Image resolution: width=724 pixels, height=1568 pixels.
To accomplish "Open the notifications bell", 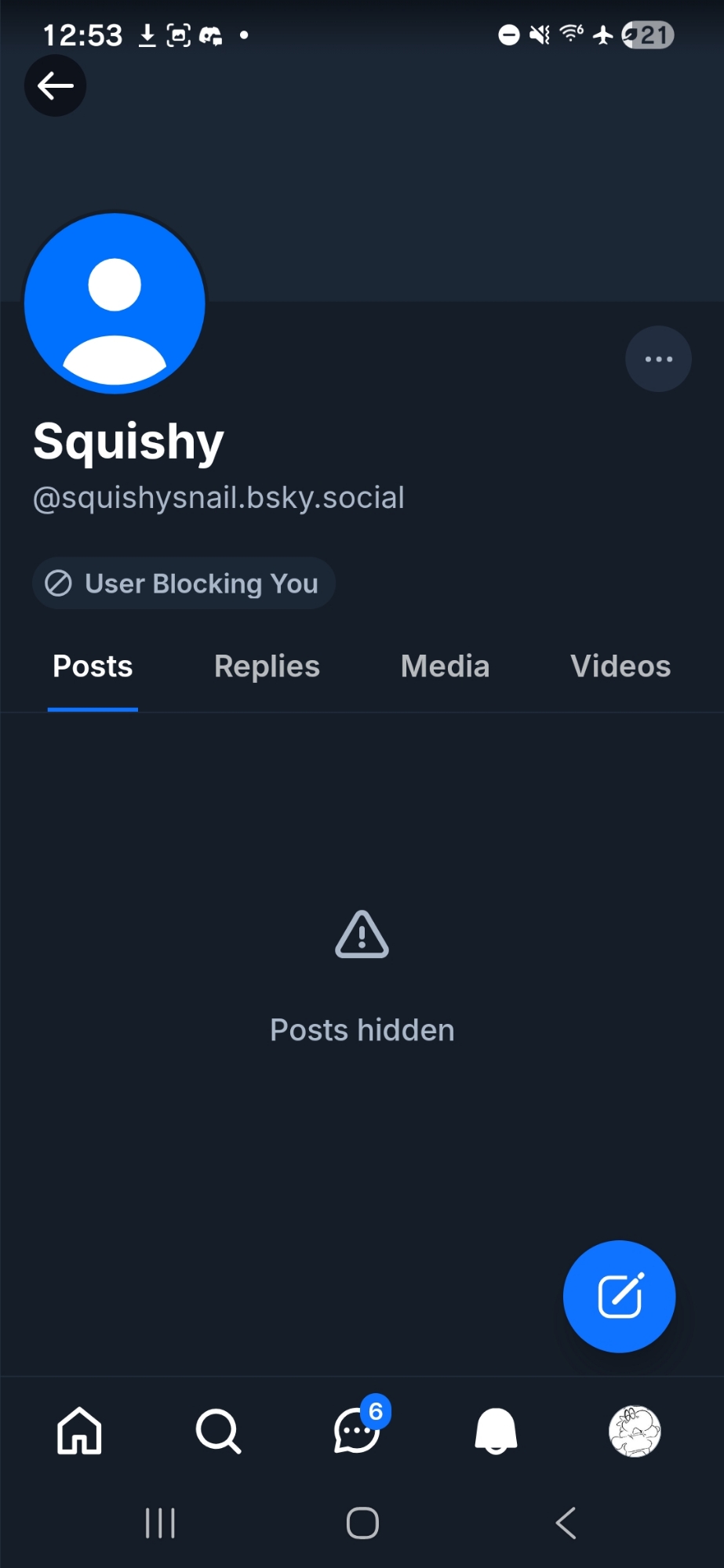I will [x=496, y=1431].
